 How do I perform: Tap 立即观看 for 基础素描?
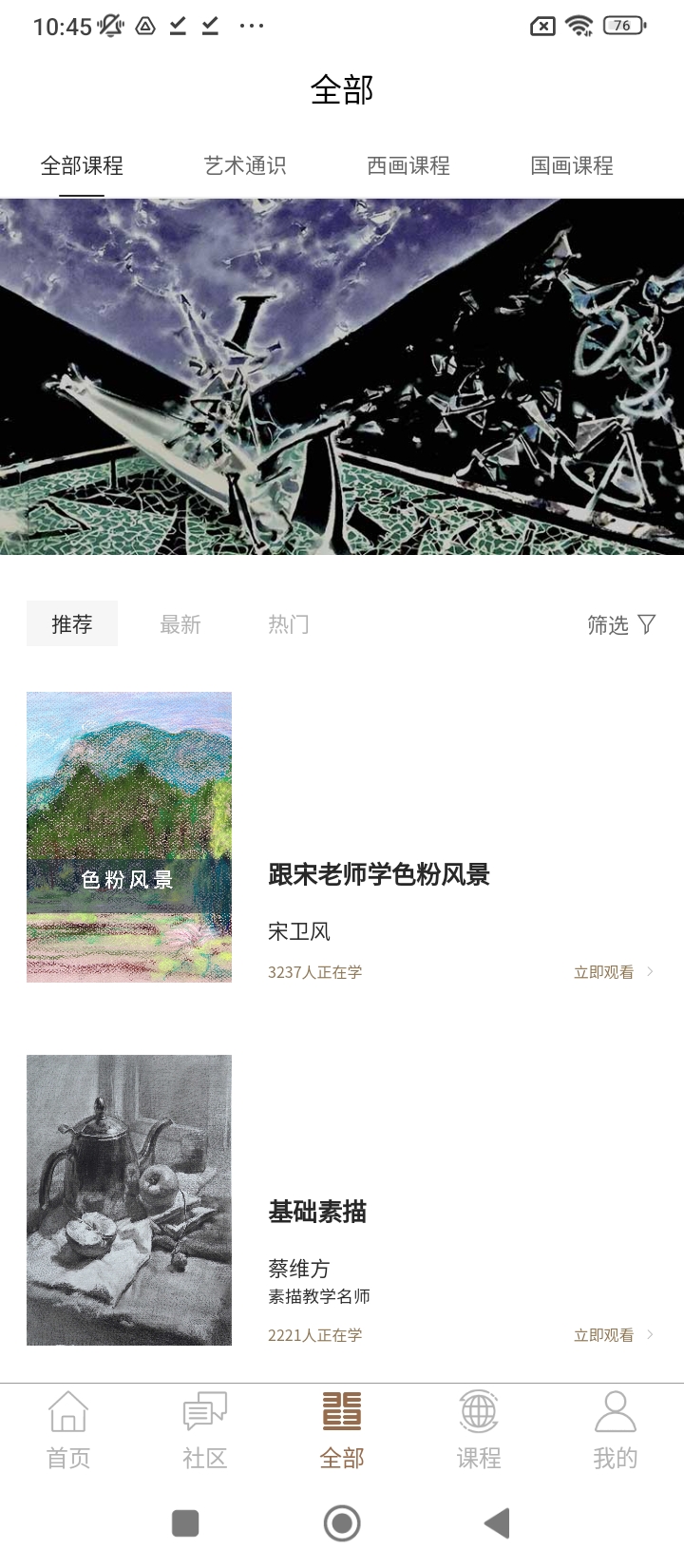pyautogui.click(x=613, y=1335)
